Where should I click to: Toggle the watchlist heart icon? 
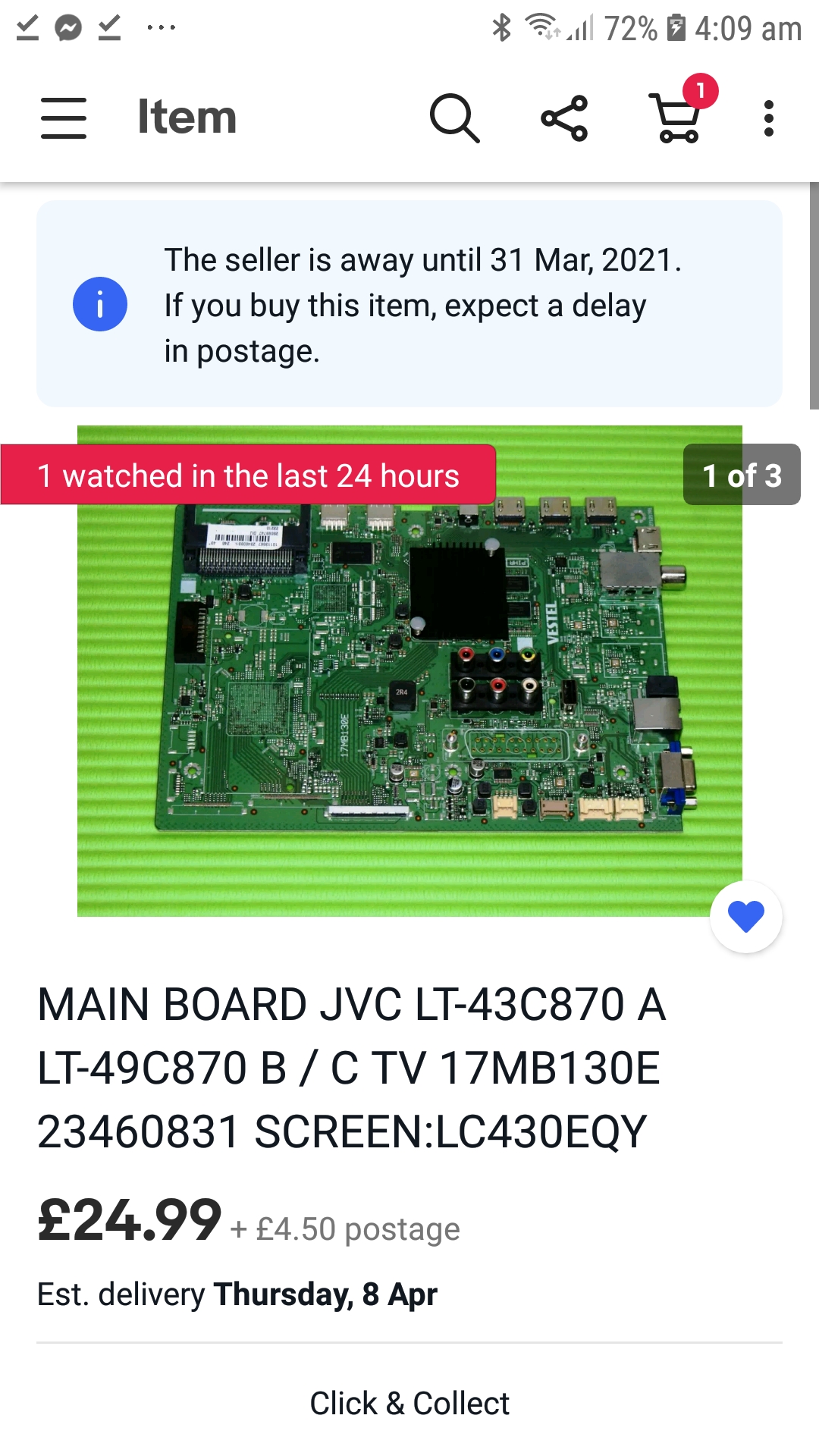click(746, 917)
